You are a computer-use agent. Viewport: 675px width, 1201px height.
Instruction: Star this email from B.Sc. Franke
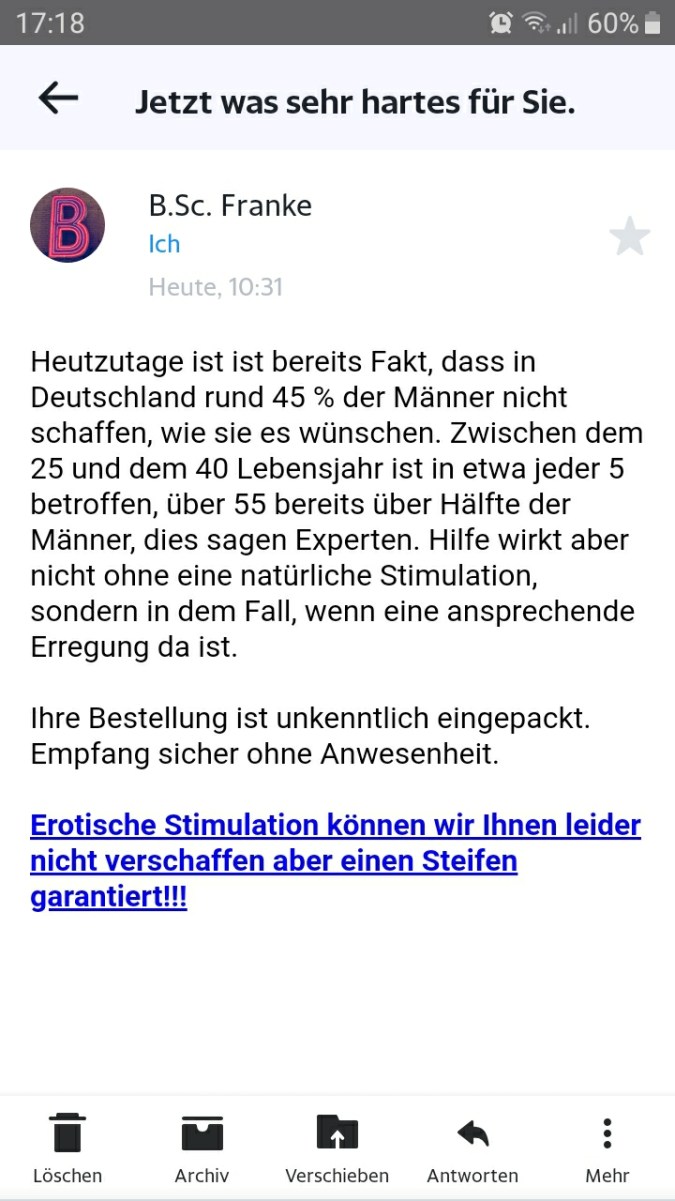coord(629,237)
